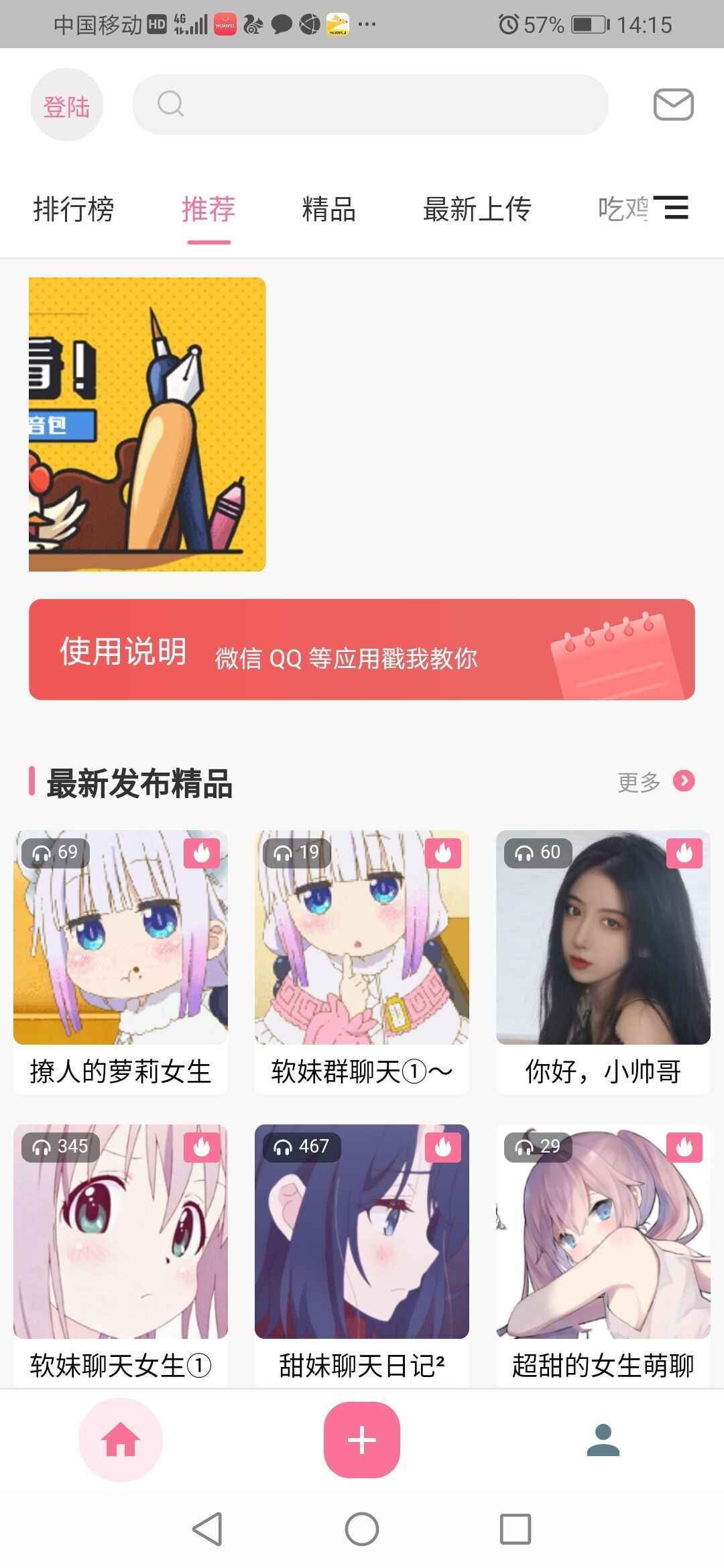Tap the 登陆 login button
Viewport: 724px width, 1568px height.
click(66, 105)
